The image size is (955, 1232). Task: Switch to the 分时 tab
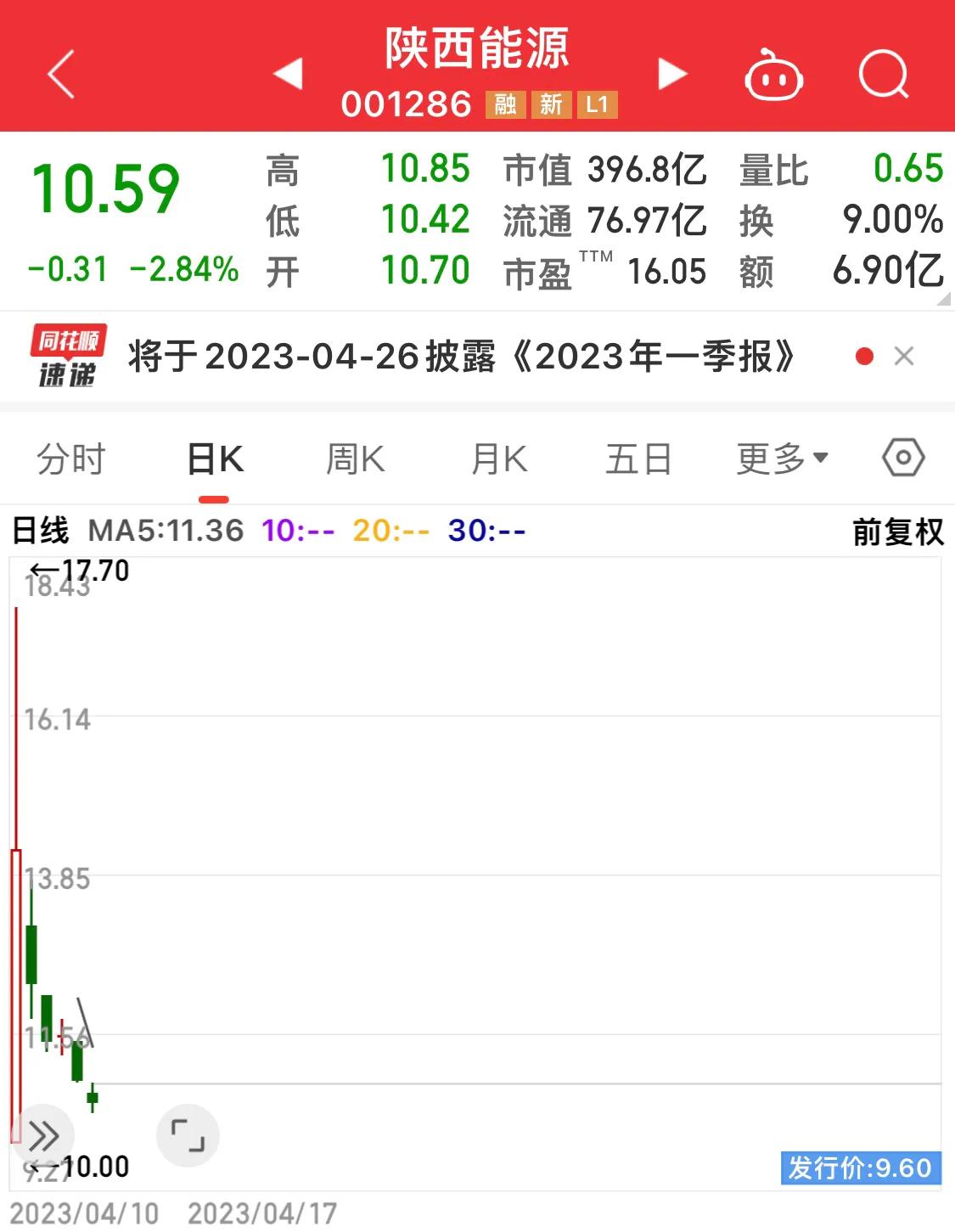pos(70,458)
